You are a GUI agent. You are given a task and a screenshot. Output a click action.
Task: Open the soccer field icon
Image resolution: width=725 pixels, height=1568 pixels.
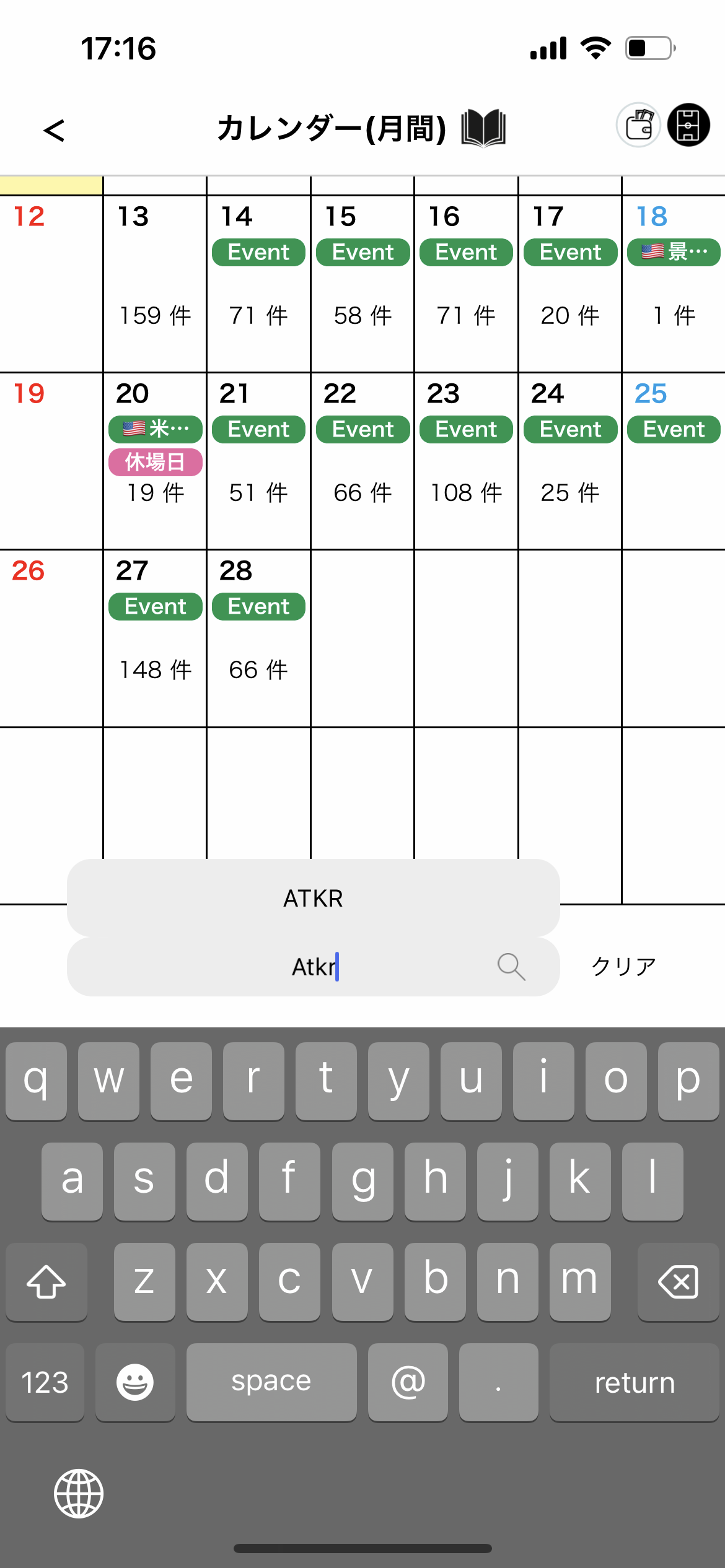(x=688, y=125)
